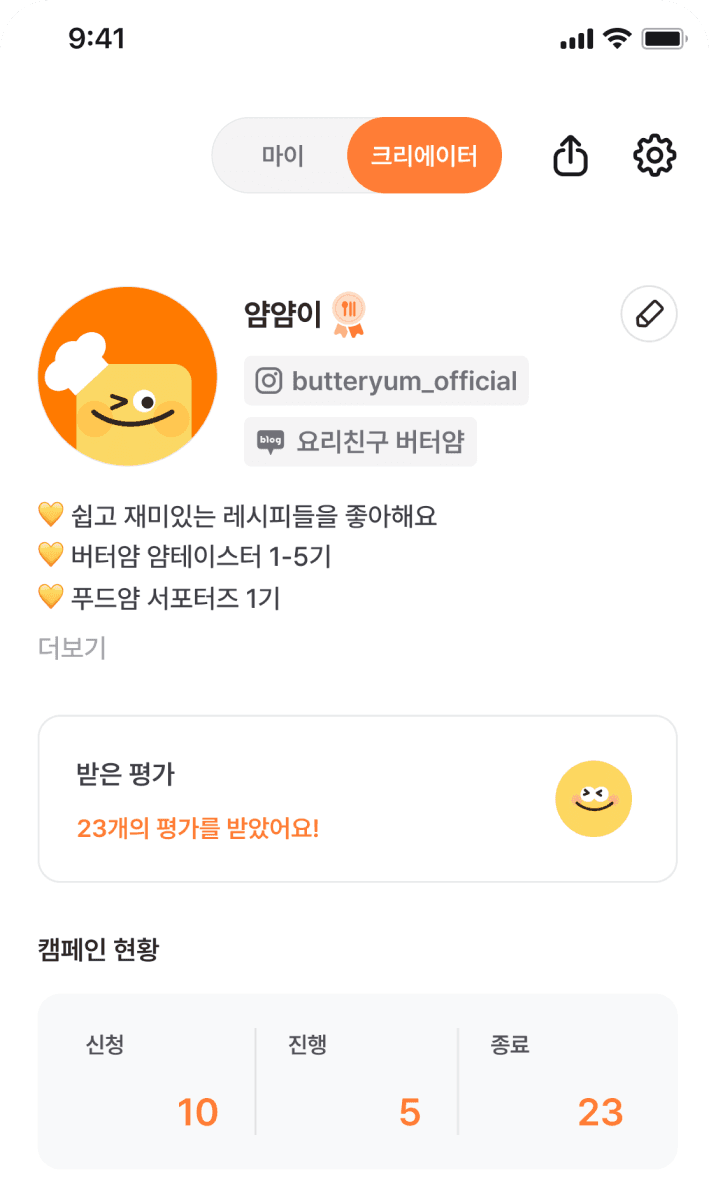Image resolution: width=709 pixels, height=1183 pixels.
Task: Share this profile
Action: 570,156
